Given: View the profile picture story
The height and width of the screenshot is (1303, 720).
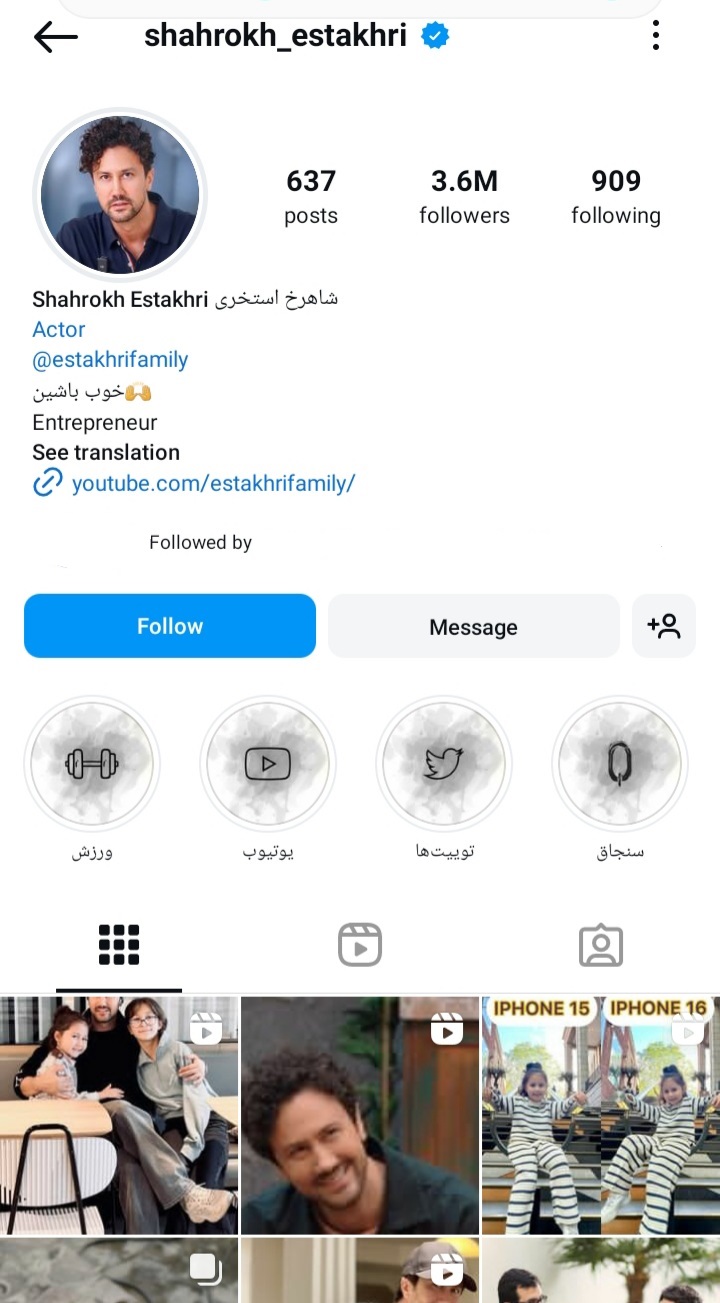Looking at the screenshot, I should (x=120, y=194).
